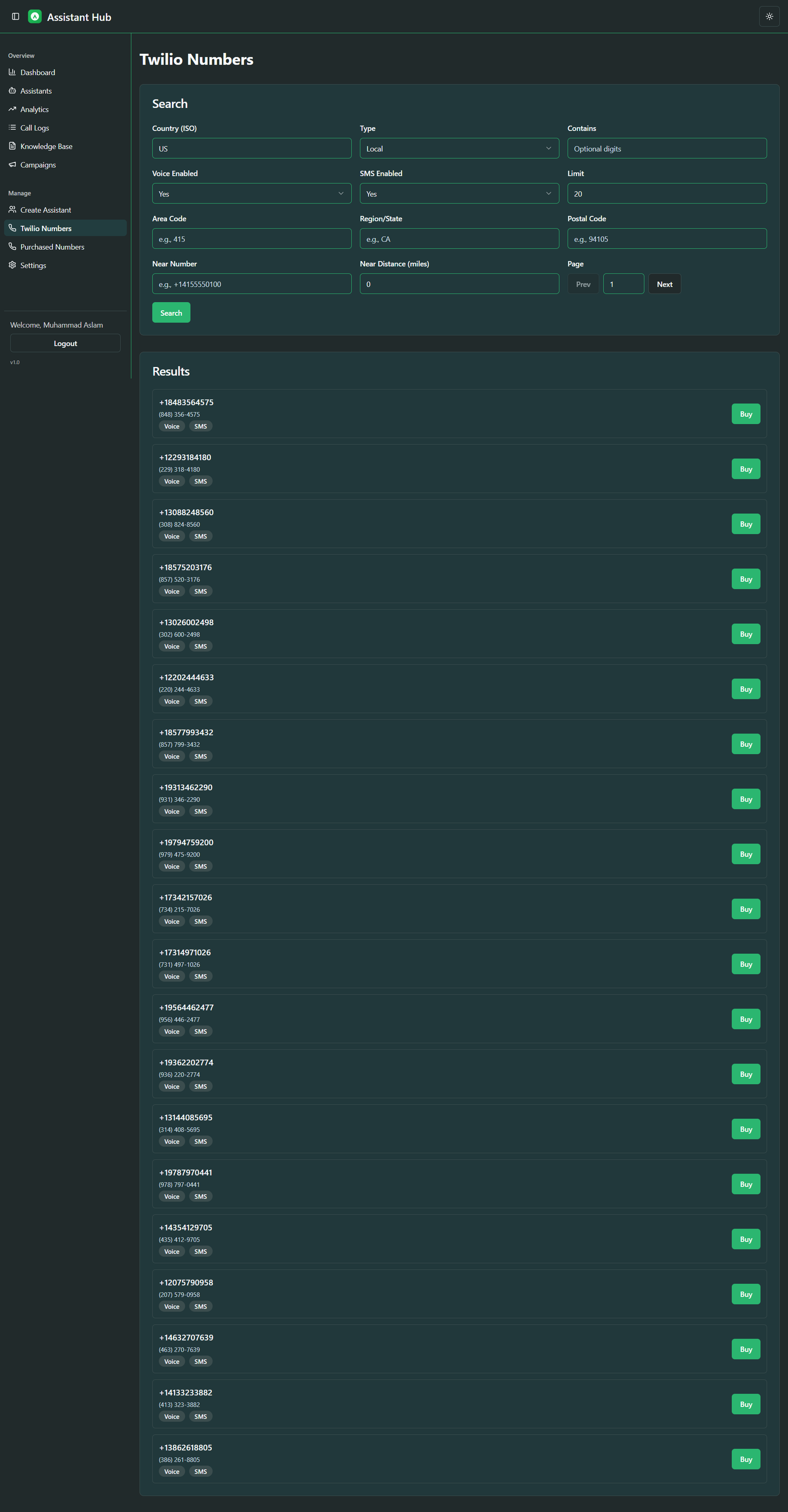Buy the number +18483564575
The width and height of the screenshot is (788, 1512).
(x=745, y=414)
